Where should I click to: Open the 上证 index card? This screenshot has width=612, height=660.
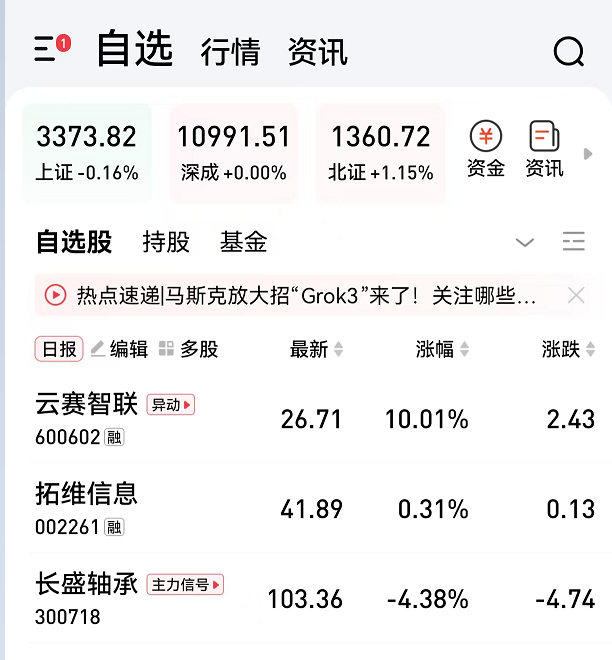(87, 152)
